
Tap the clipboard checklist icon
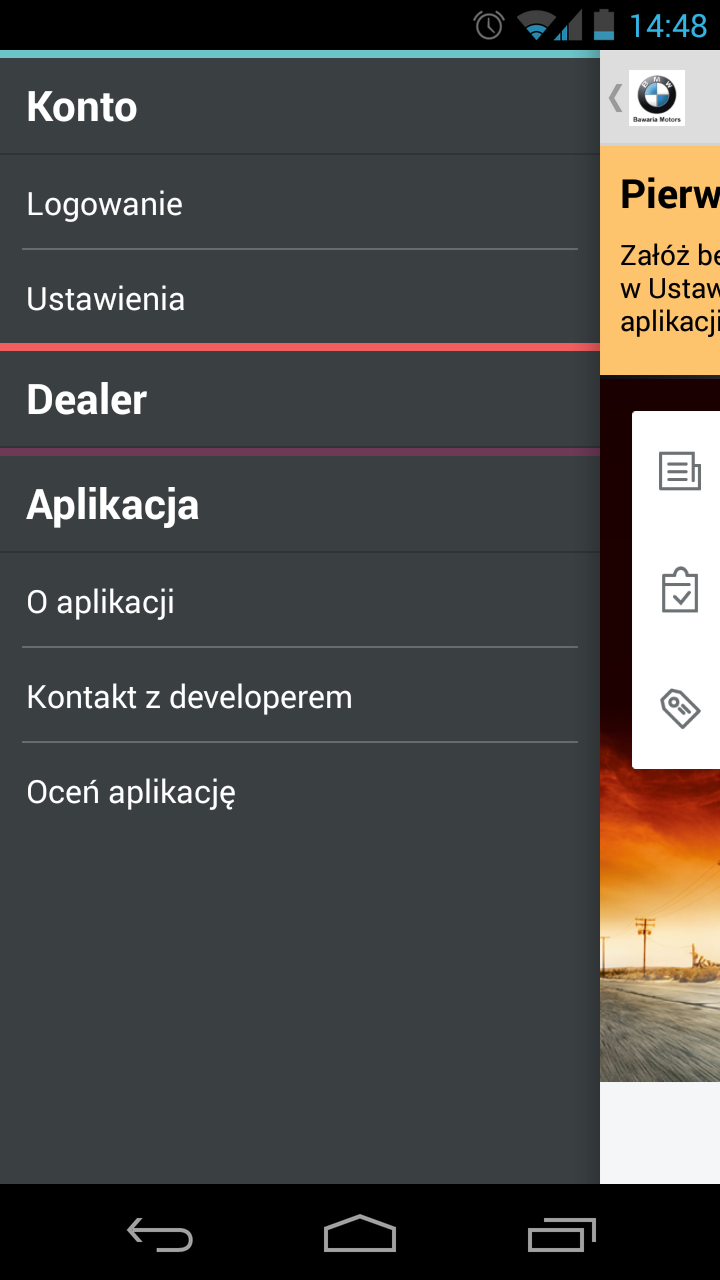click(x=680, y=590)
